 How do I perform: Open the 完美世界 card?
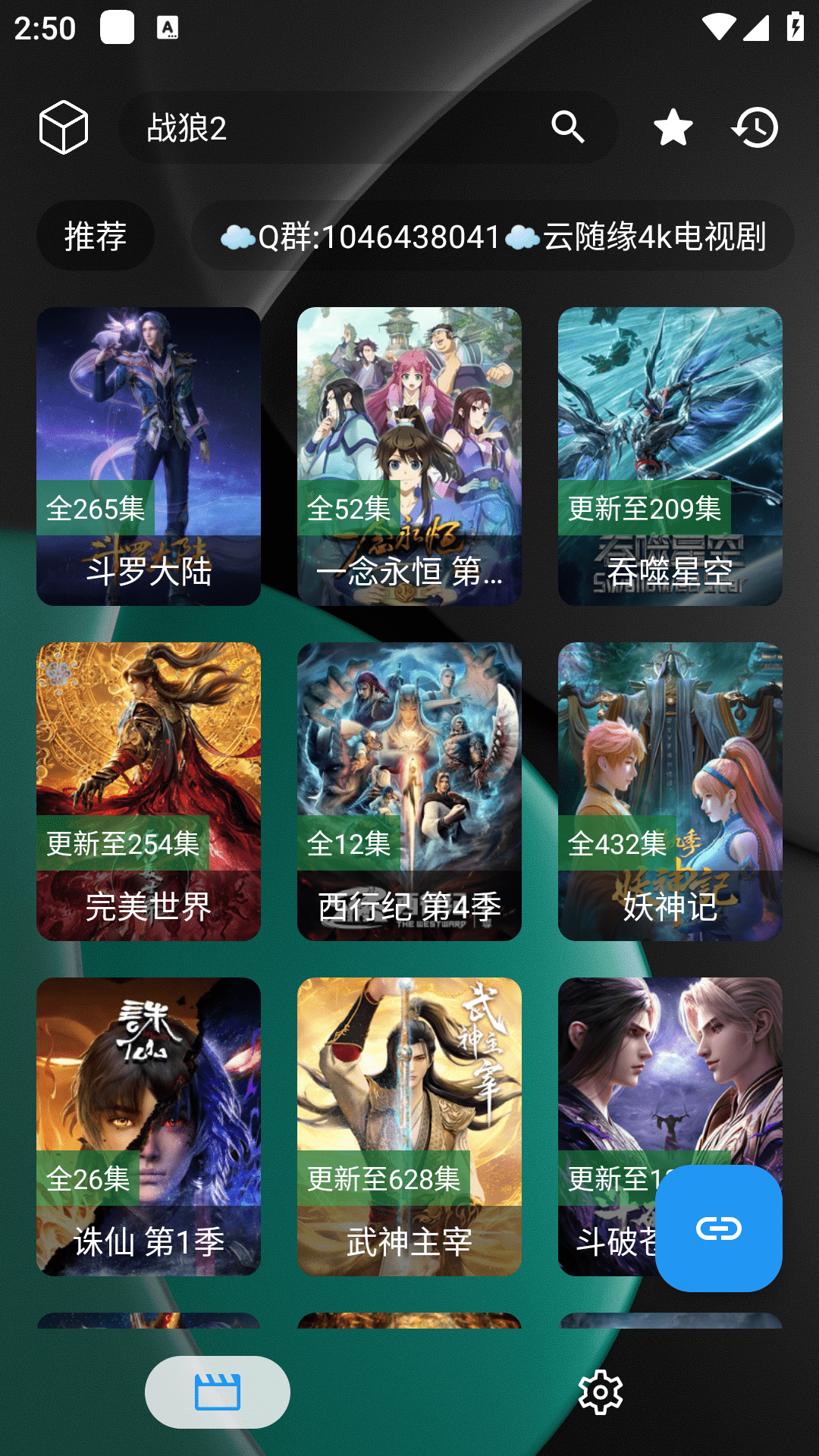149,792
